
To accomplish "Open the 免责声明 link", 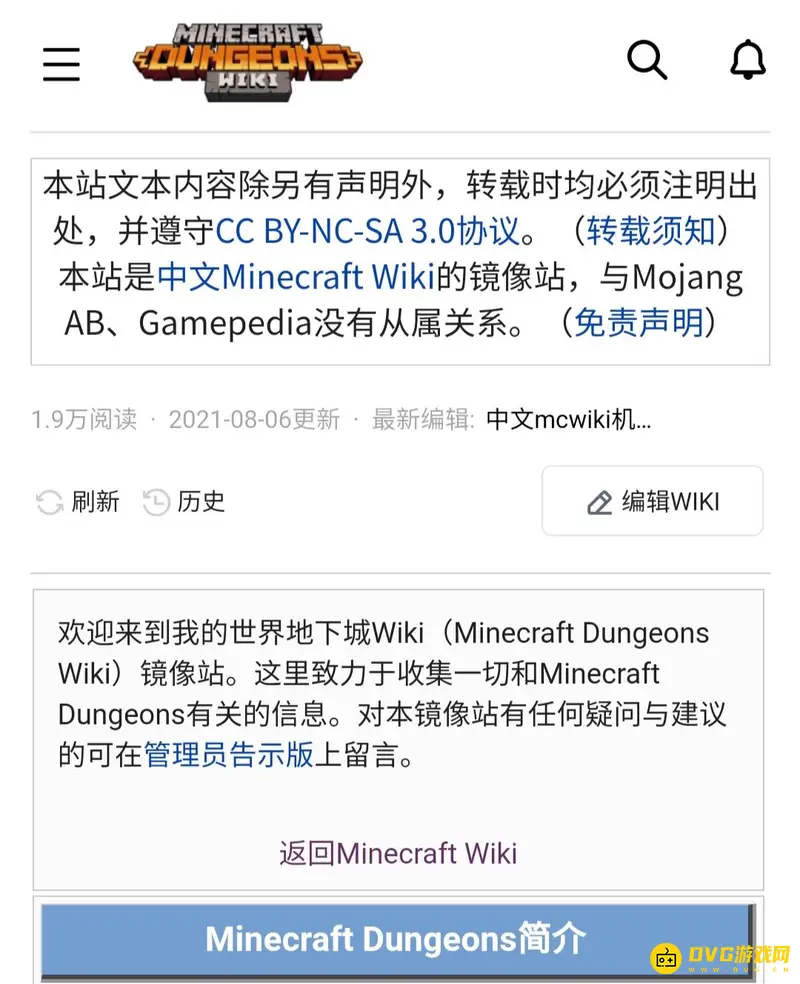I will [639, 323].
